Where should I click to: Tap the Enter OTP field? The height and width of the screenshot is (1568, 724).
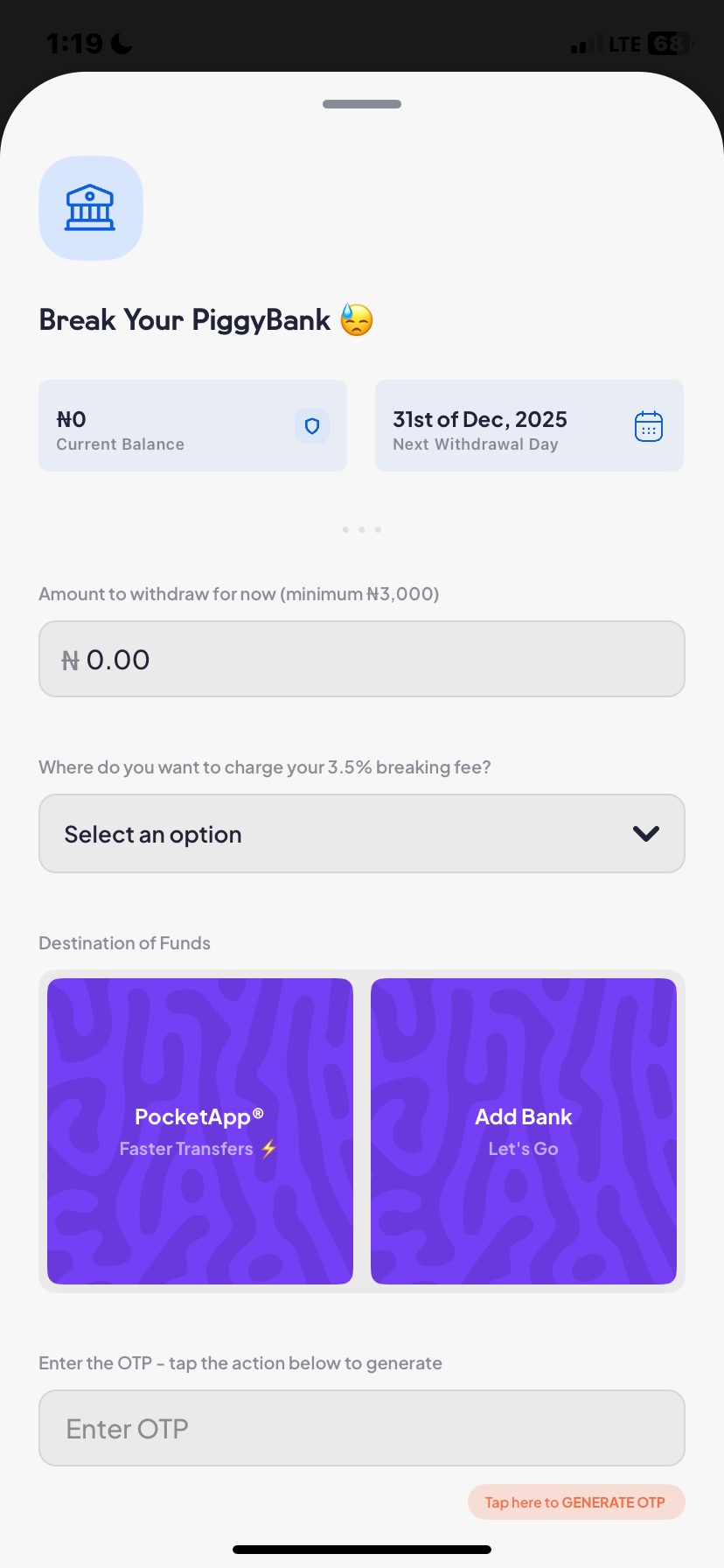(361, 1427)
